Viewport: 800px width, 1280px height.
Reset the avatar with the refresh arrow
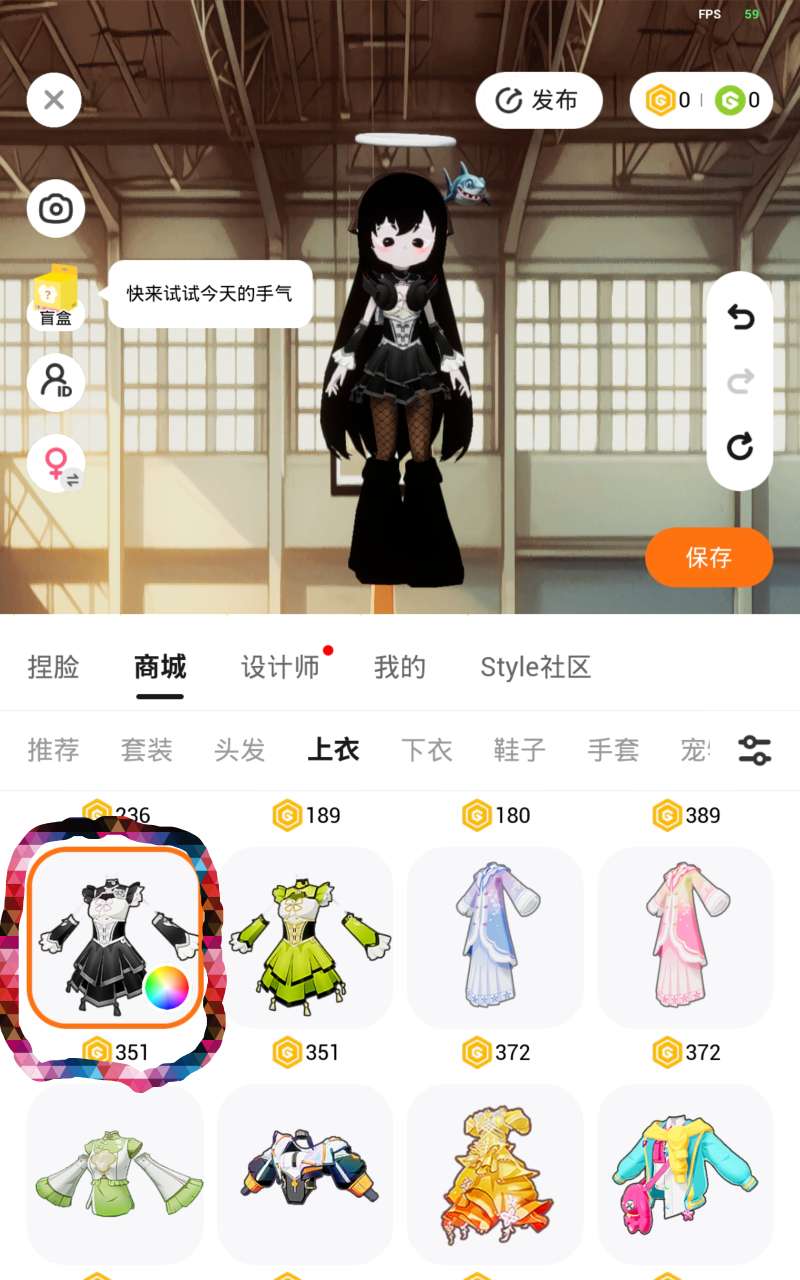click(x=740, y=446)
